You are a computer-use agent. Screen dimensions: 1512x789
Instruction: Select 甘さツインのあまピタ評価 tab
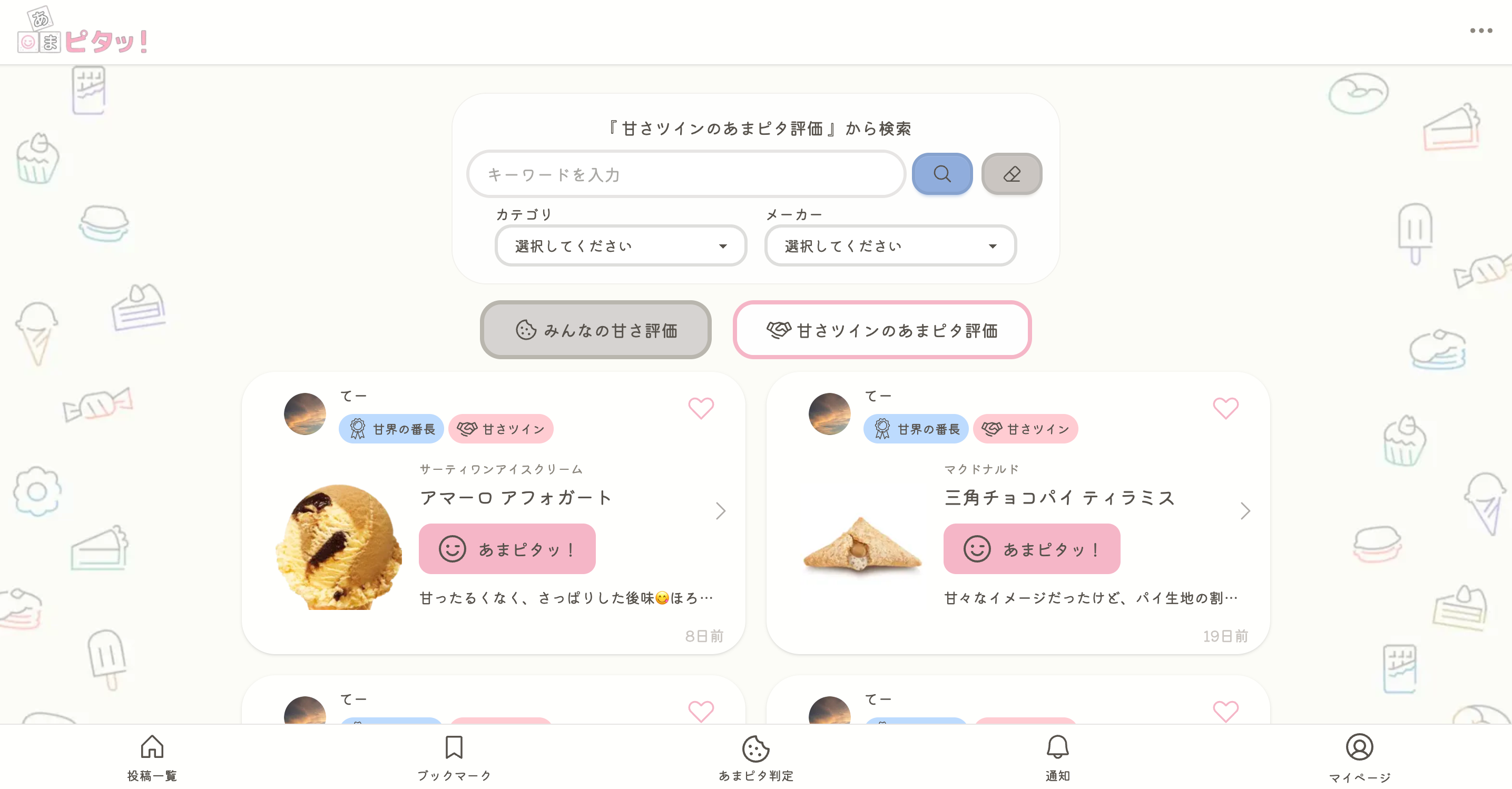click(881, 330)
